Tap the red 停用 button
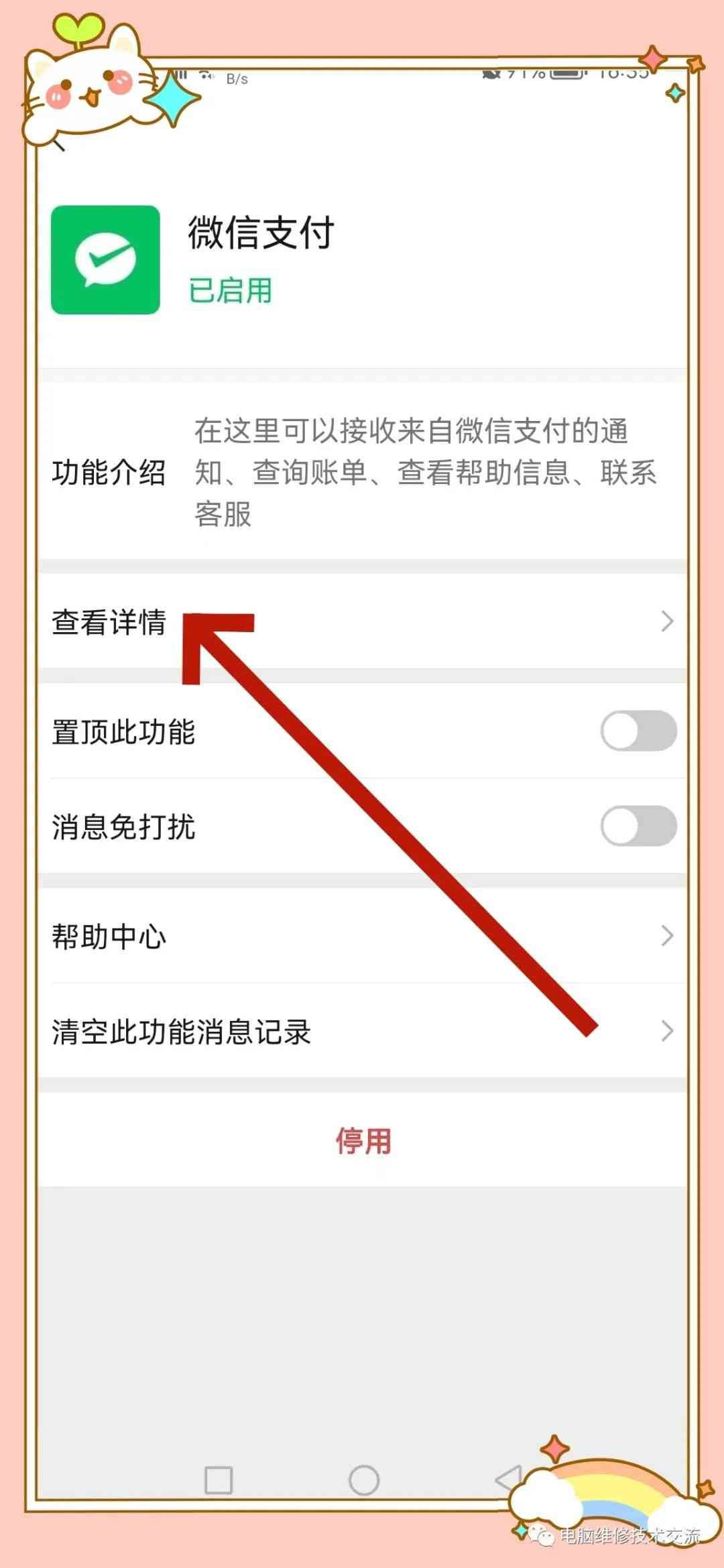724x1568 pixels. tap(363, 1141)
